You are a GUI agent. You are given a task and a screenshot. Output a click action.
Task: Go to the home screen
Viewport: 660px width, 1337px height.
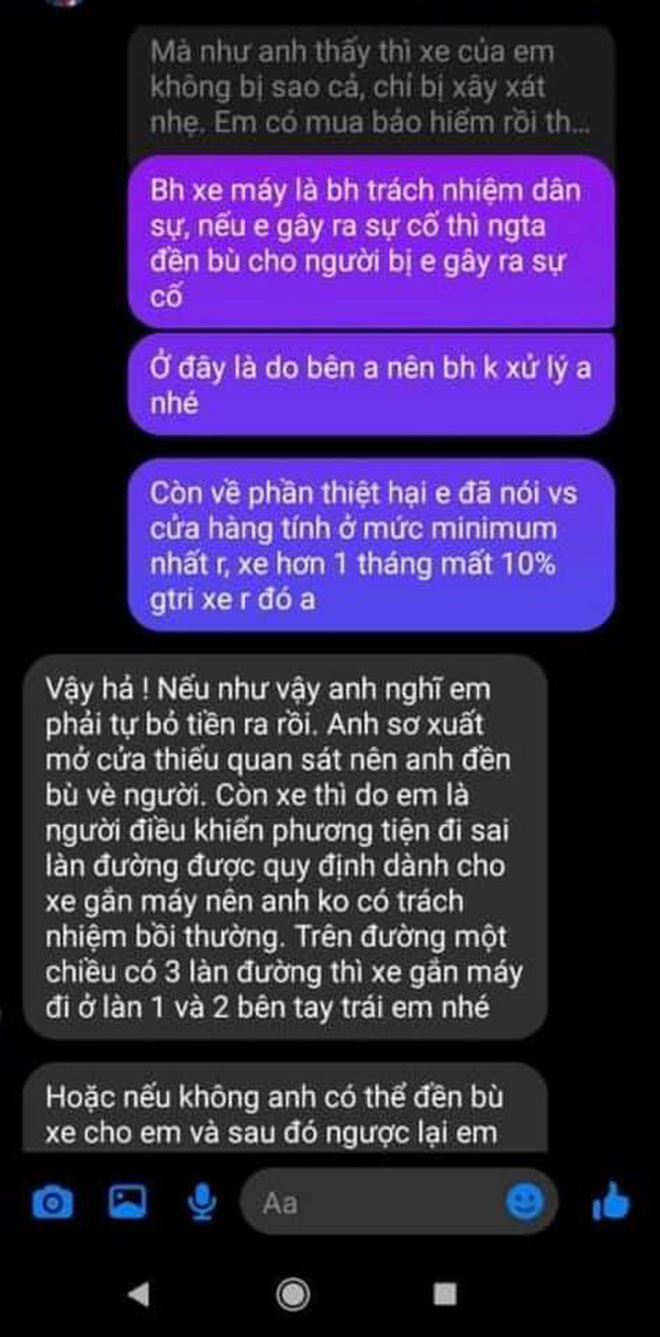(293, 1294)
